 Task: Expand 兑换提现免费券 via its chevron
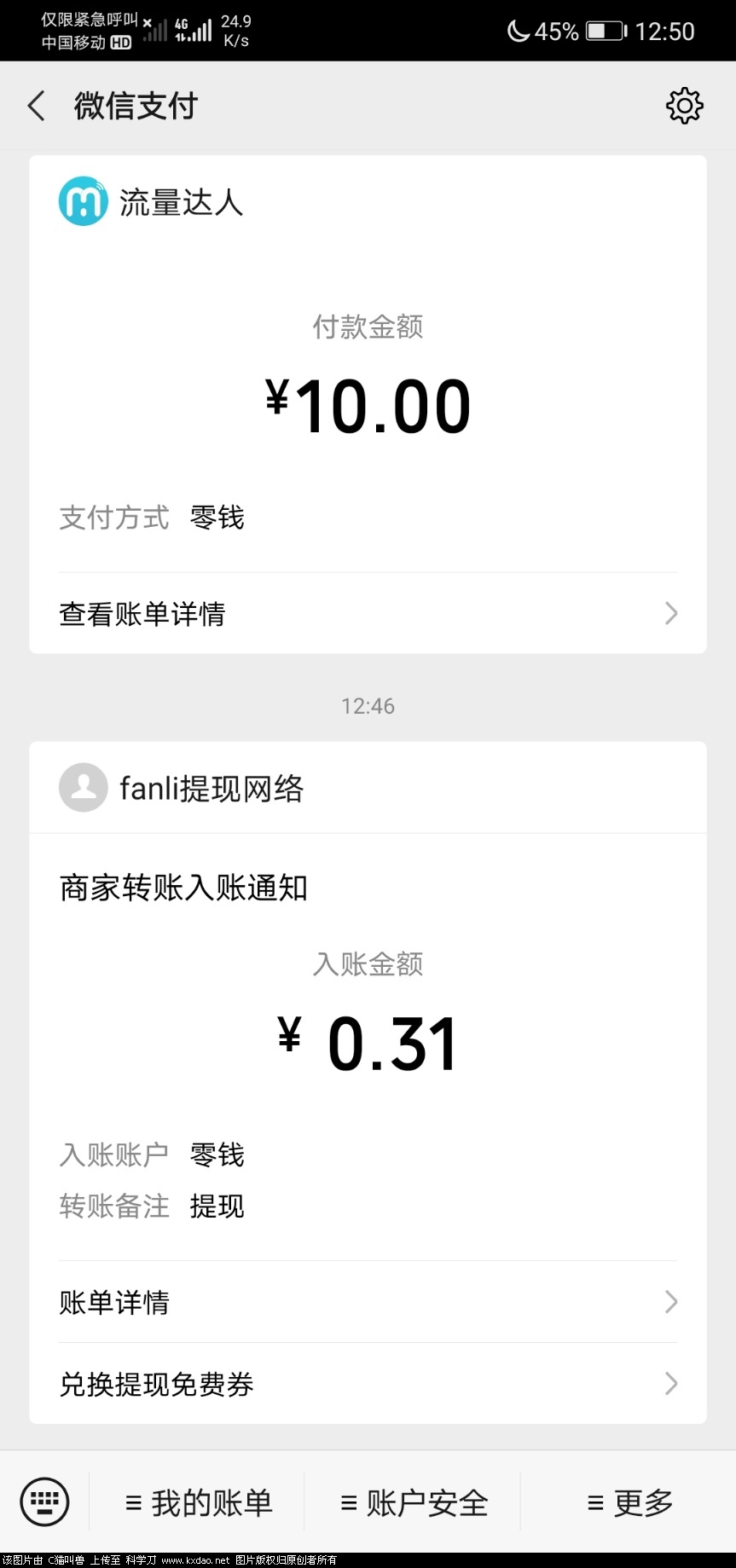(x=671, y=1384)
